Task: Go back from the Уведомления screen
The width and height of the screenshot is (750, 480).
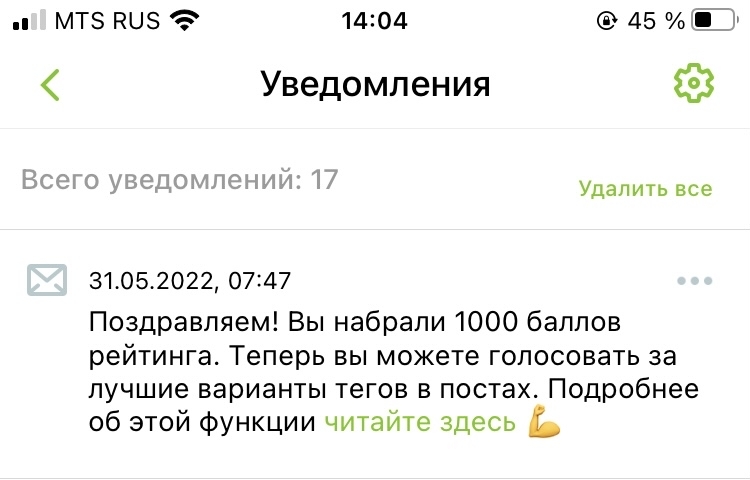Action: click(50, 85)
